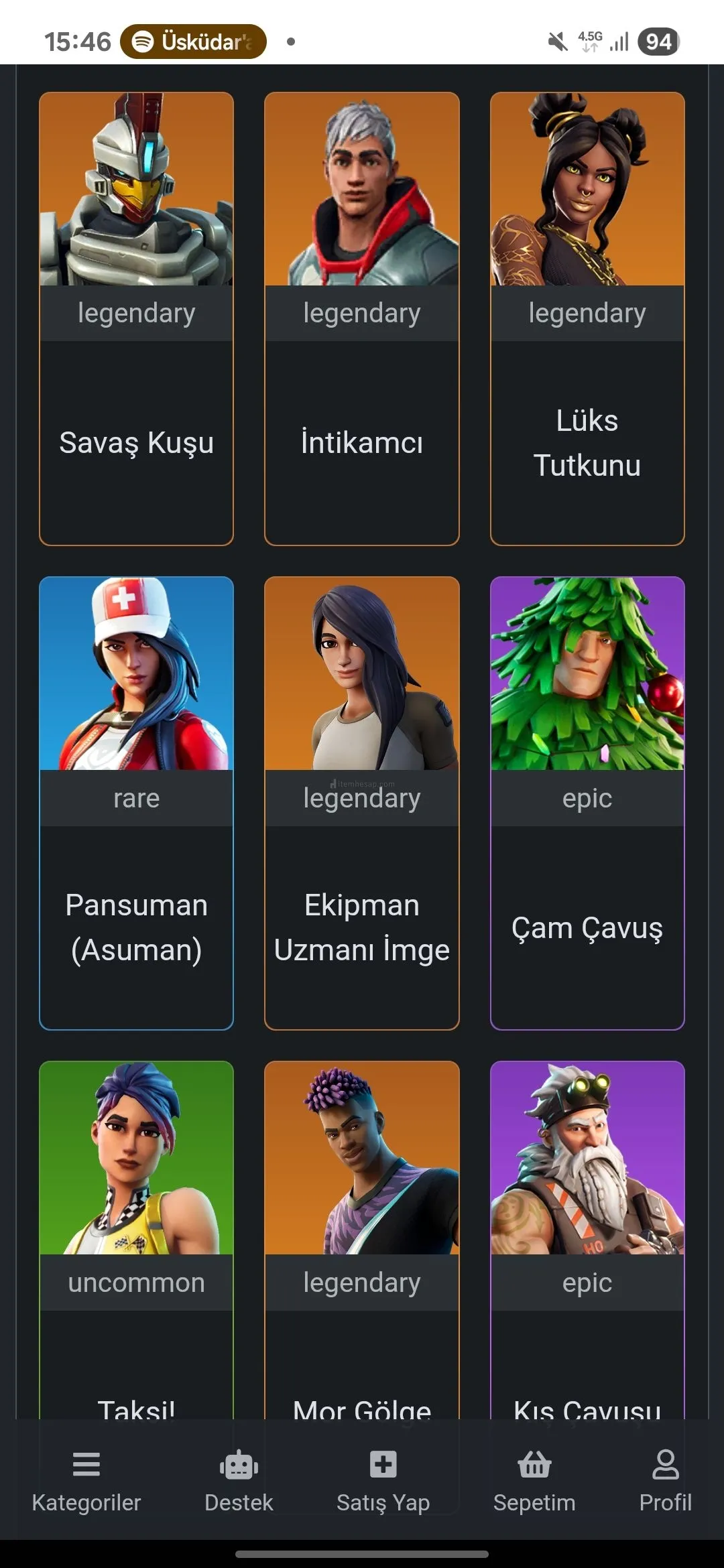View the Taksi! uncommon skin card
The width and height of the screenshot is (724, 1568).
pos(136,1240)
